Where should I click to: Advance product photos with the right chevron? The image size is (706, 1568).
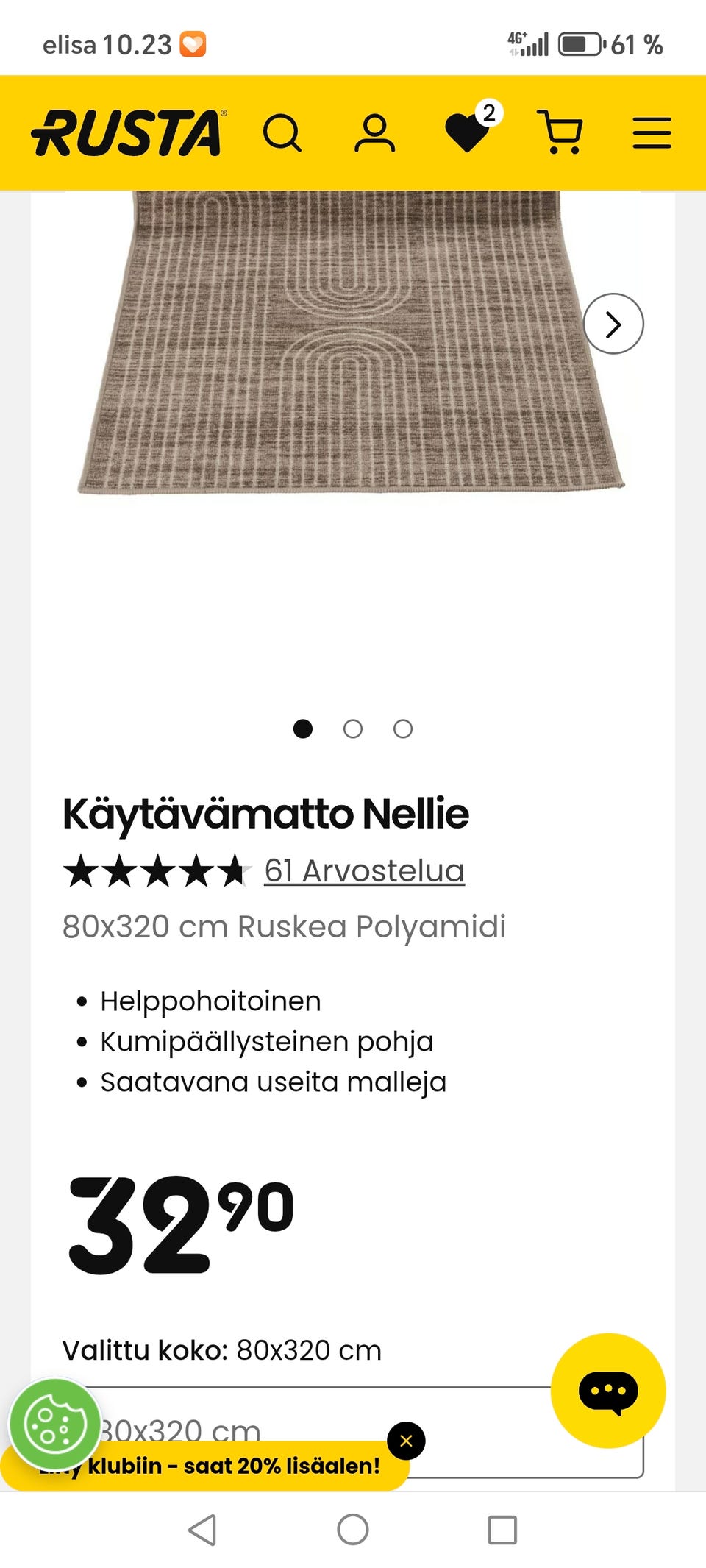[613, 324]
